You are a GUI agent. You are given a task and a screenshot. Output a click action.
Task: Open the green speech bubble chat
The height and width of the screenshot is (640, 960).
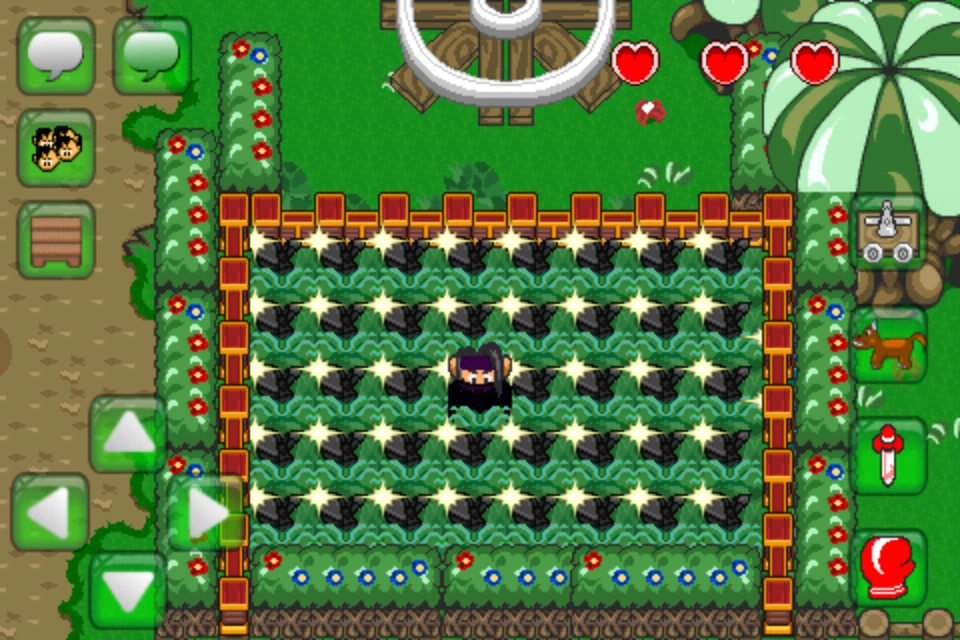pyautogui.click(x=152, y=56)
